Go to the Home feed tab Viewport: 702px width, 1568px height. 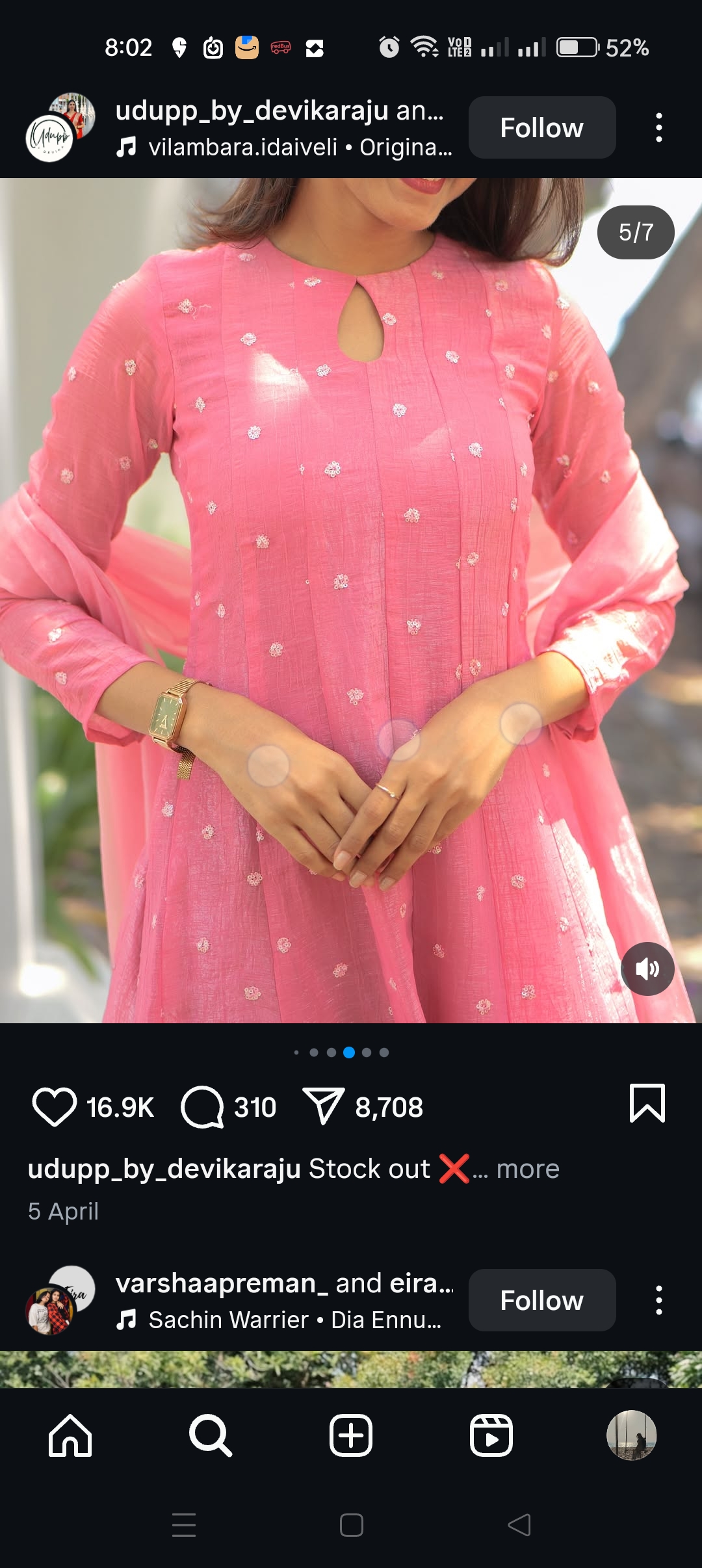coord(70,1435)
